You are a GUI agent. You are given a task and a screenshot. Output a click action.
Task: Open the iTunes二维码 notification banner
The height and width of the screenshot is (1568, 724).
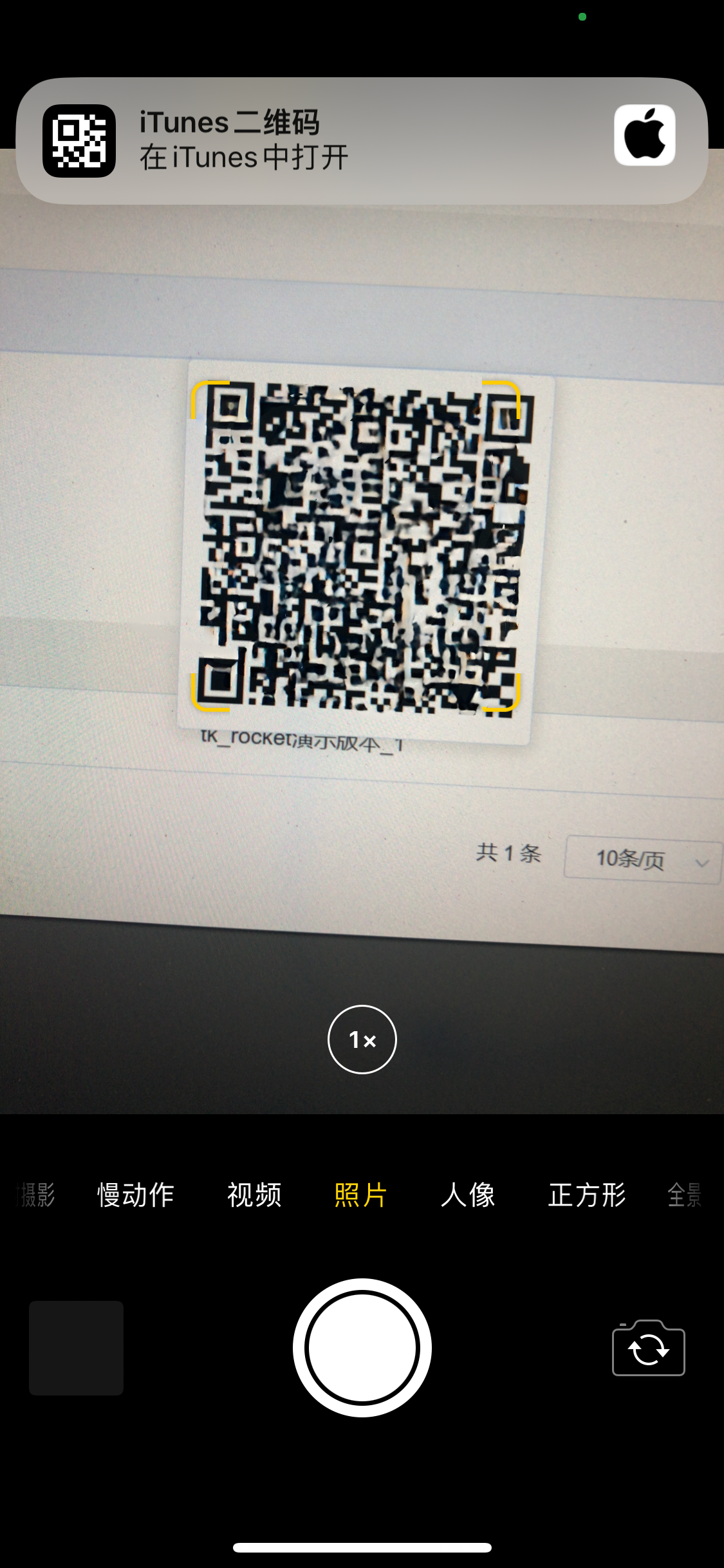point(362,140)
